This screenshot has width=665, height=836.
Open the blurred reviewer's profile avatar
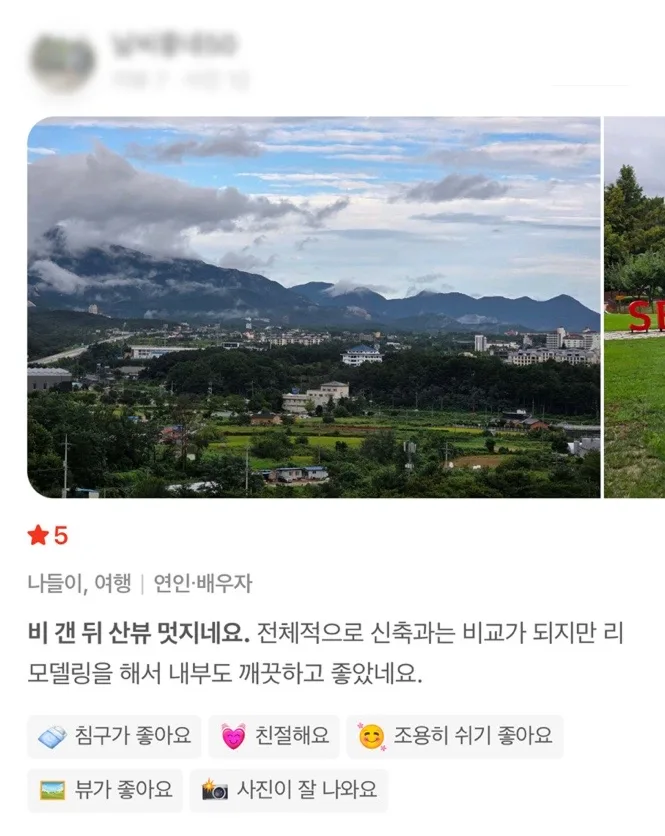tap(63, 62)
